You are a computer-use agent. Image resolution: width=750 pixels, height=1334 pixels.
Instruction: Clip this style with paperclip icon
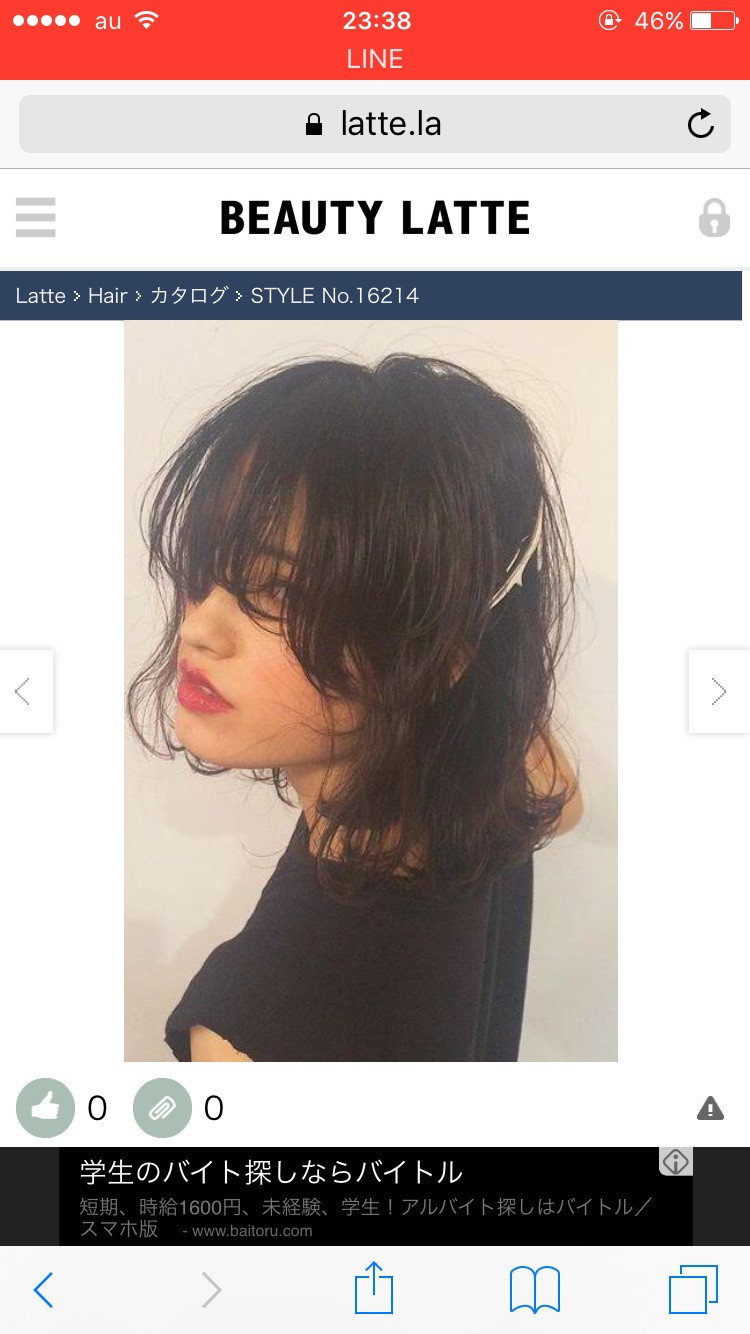point(162,1108)
